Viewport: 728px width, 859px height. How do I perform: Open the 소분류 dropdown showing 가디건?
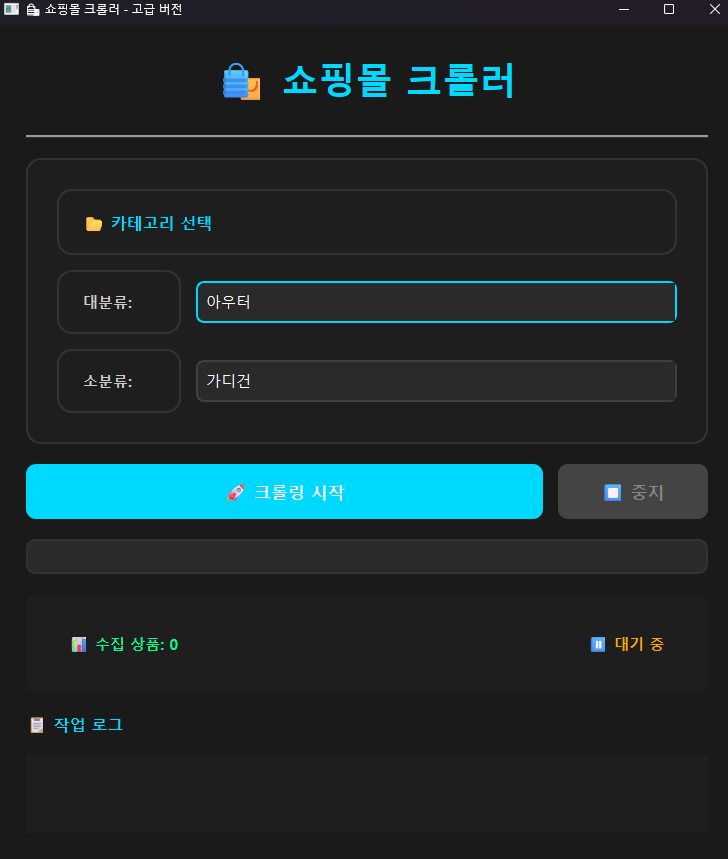pyautogui.click(x=436, y=381)
